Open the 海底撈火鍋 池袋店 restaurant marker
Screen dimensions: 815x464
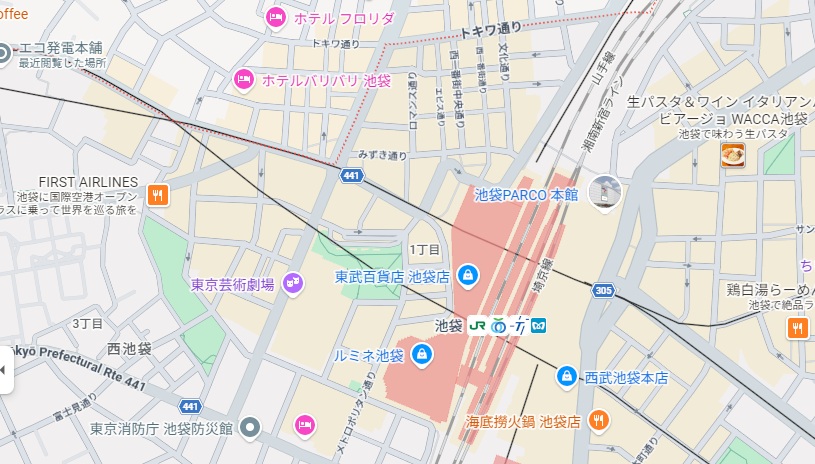[x=599, y=421]
